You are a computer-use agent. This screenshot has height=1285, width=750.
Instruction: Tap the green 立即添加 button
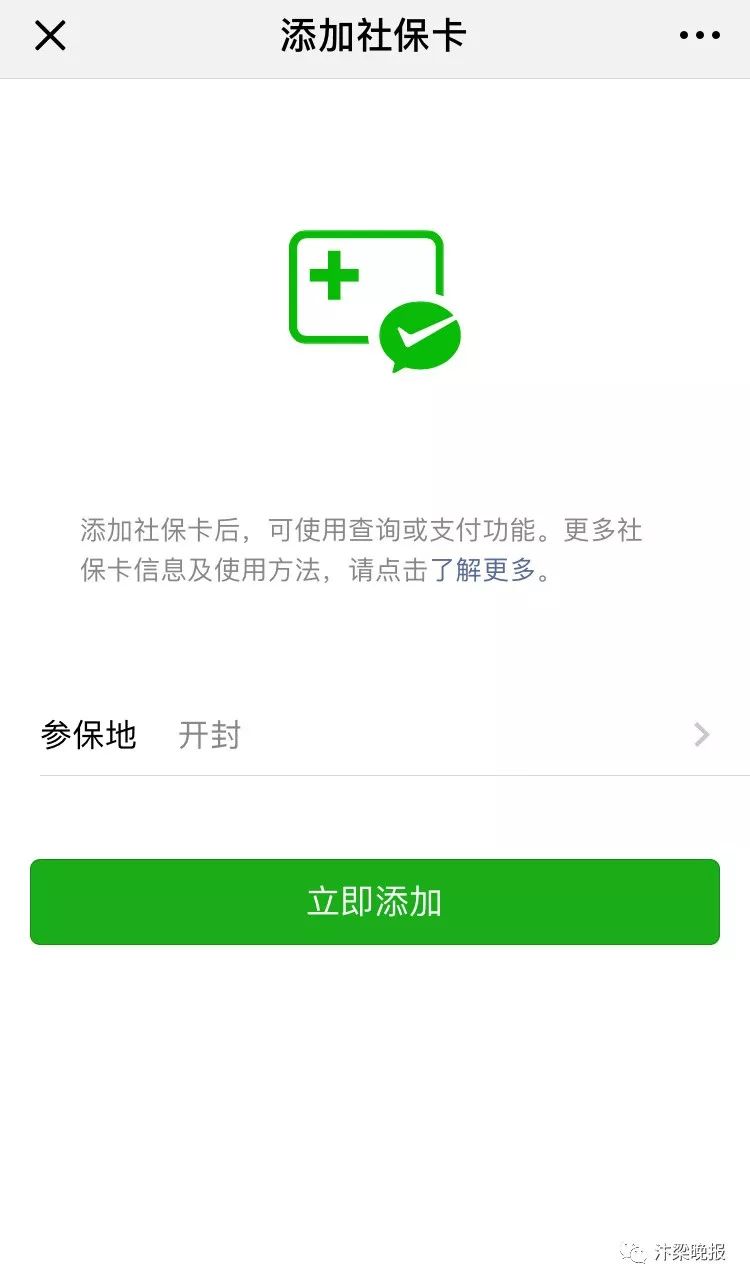coord(375,902)
